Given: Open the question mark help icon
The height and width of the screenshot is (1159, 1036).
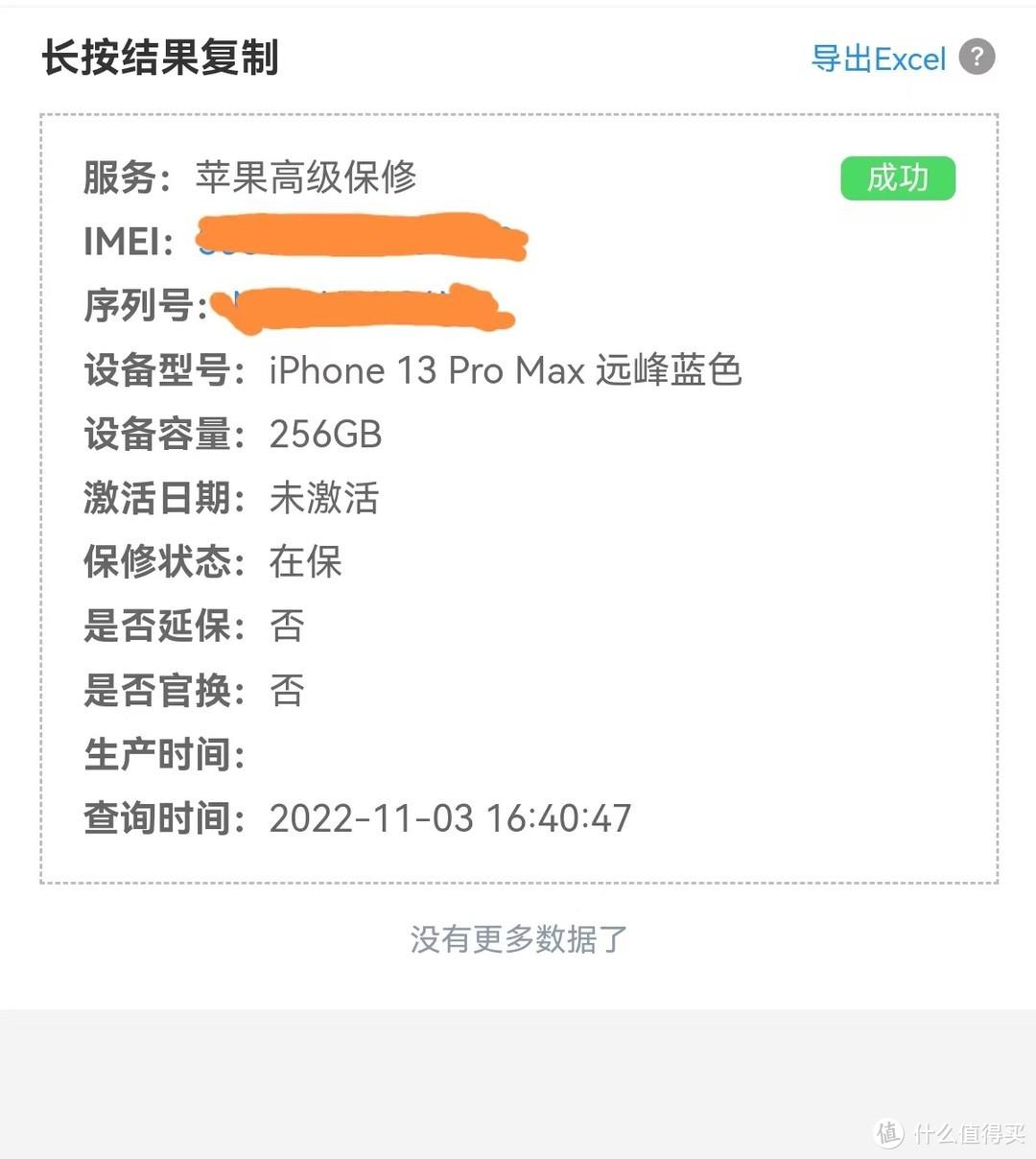Looking at the screenshot, I should tap(977, 57).
